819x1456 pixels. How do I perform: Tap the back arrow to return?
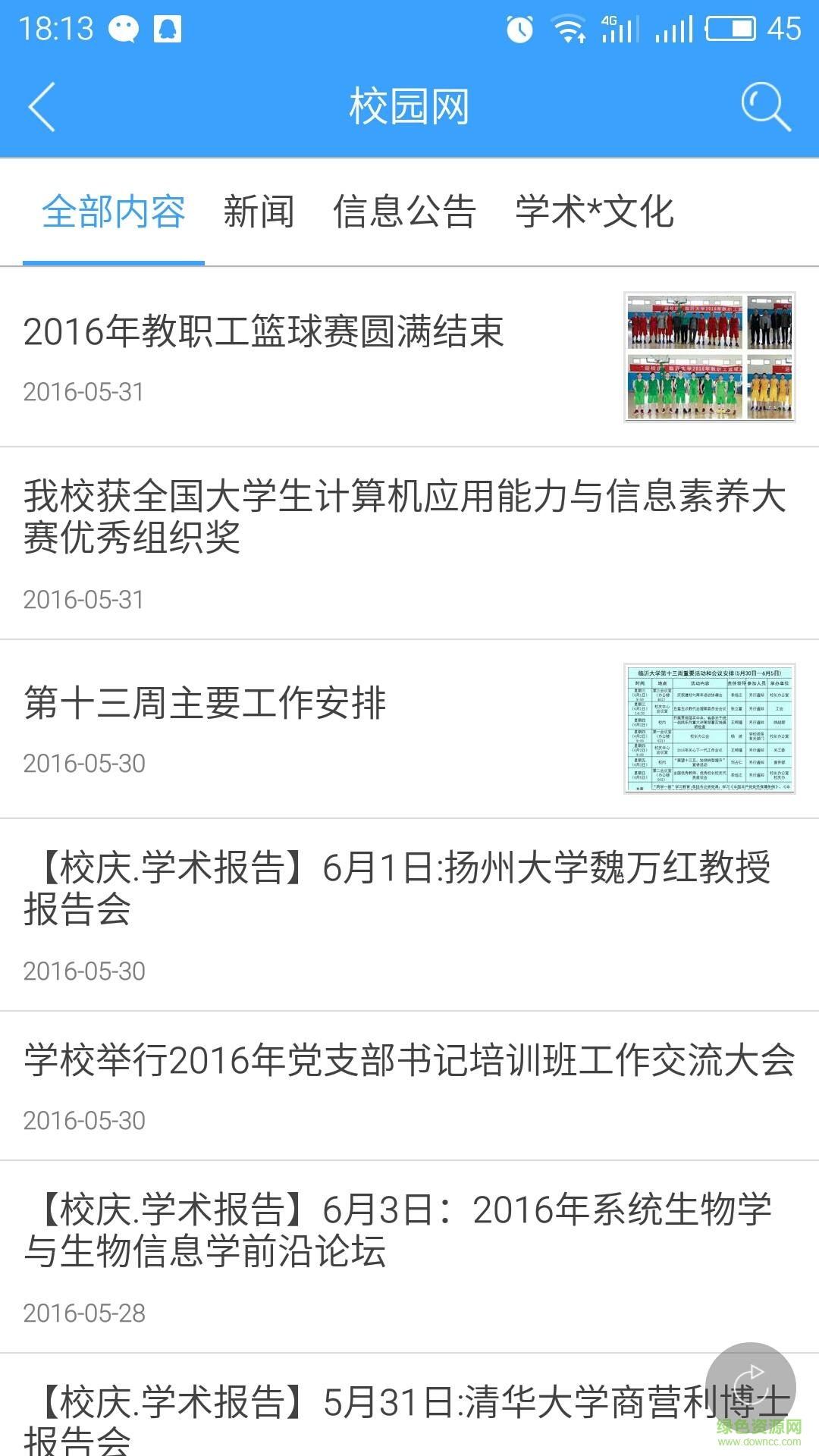click(x=43, y=106)
